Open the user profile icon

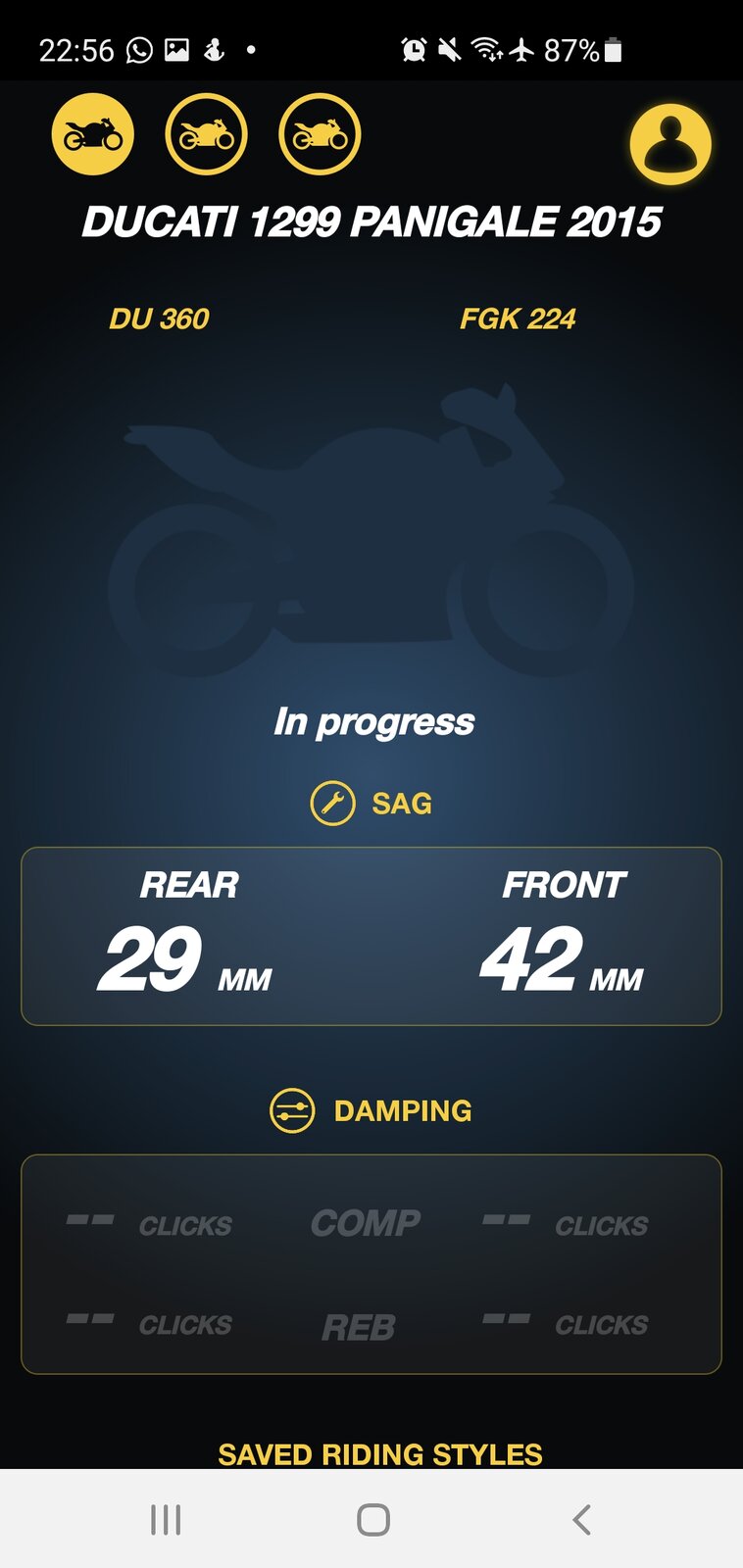(670, 145)
